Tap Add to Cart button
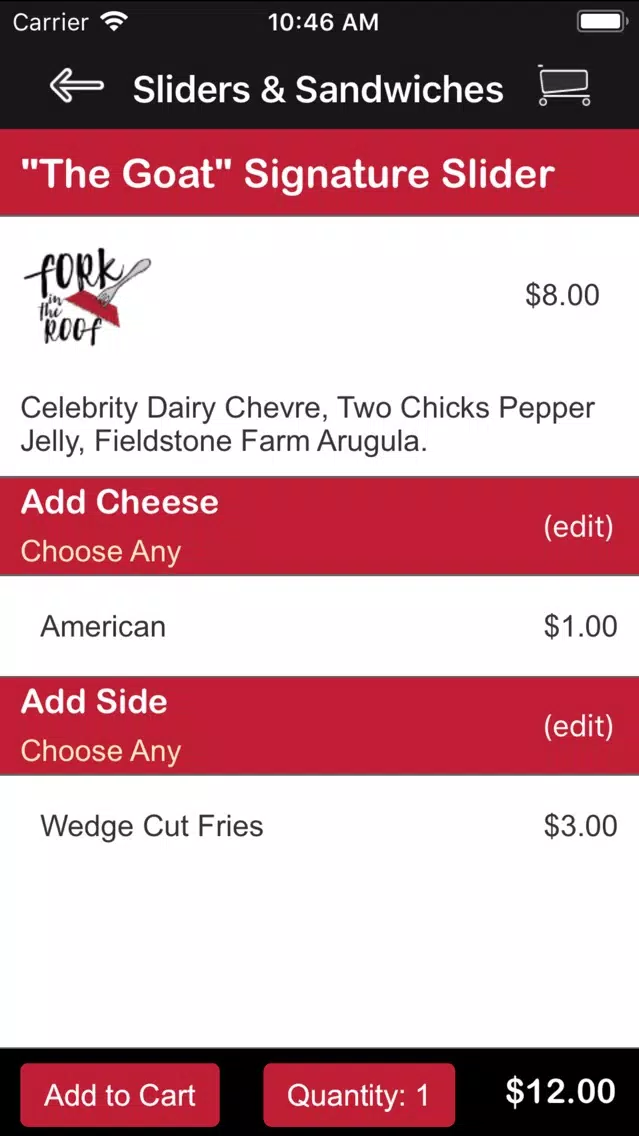This screenshot has height=1136, width=639. [120, 1095]
